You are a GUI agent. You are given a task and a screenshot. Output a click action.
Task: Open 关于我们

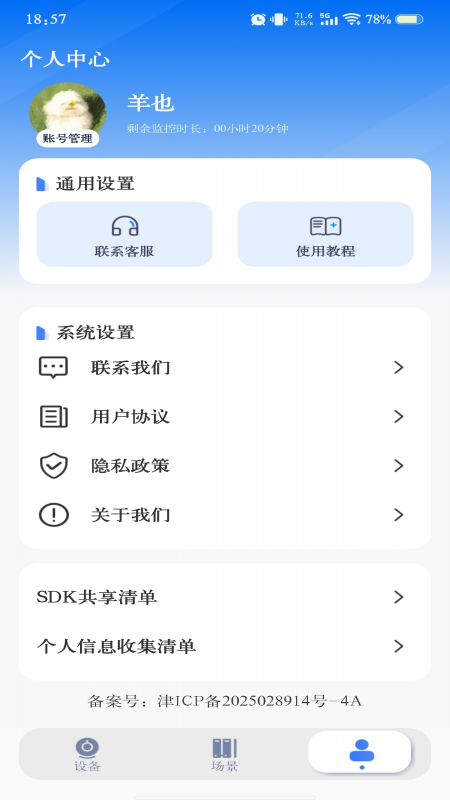(x=224, y=515)
